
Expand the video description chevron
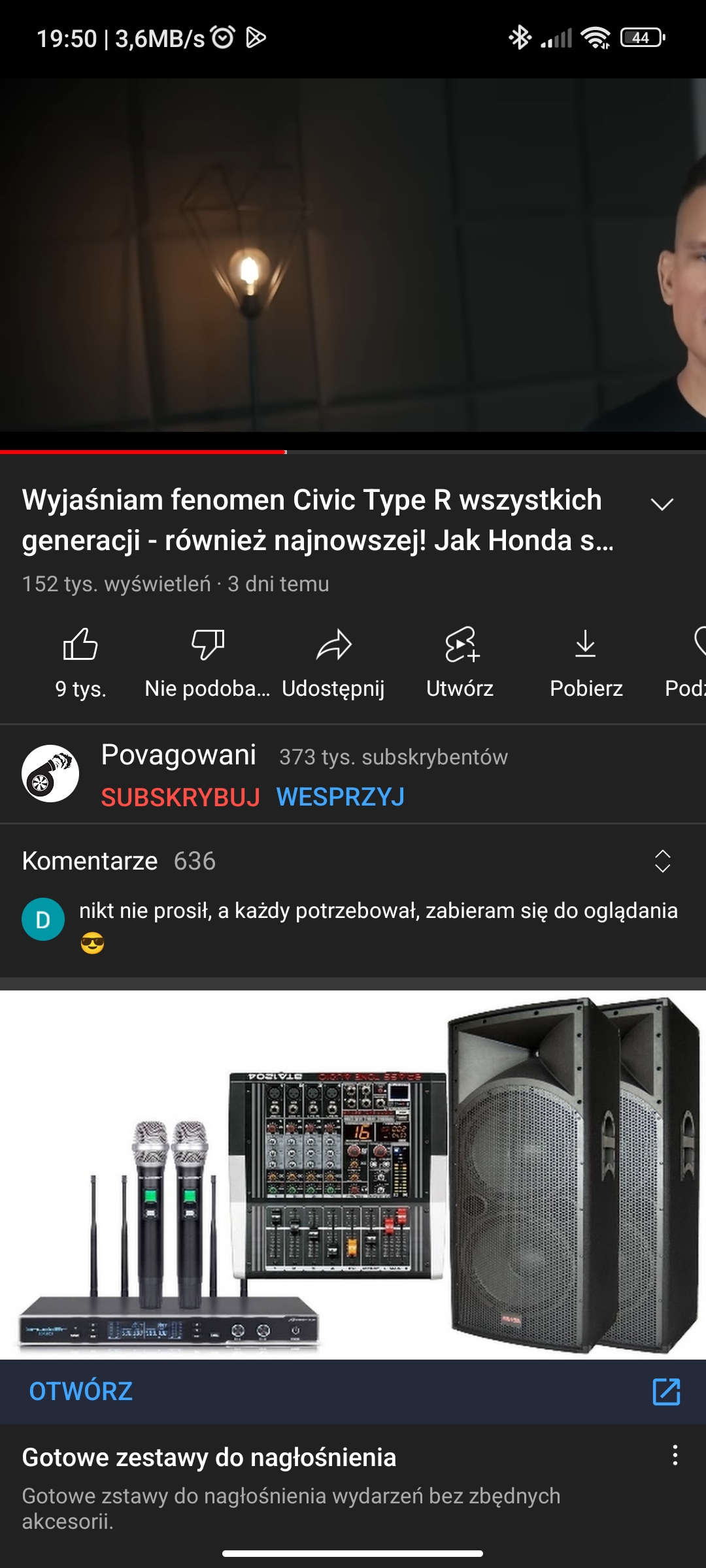click(662, 504)
